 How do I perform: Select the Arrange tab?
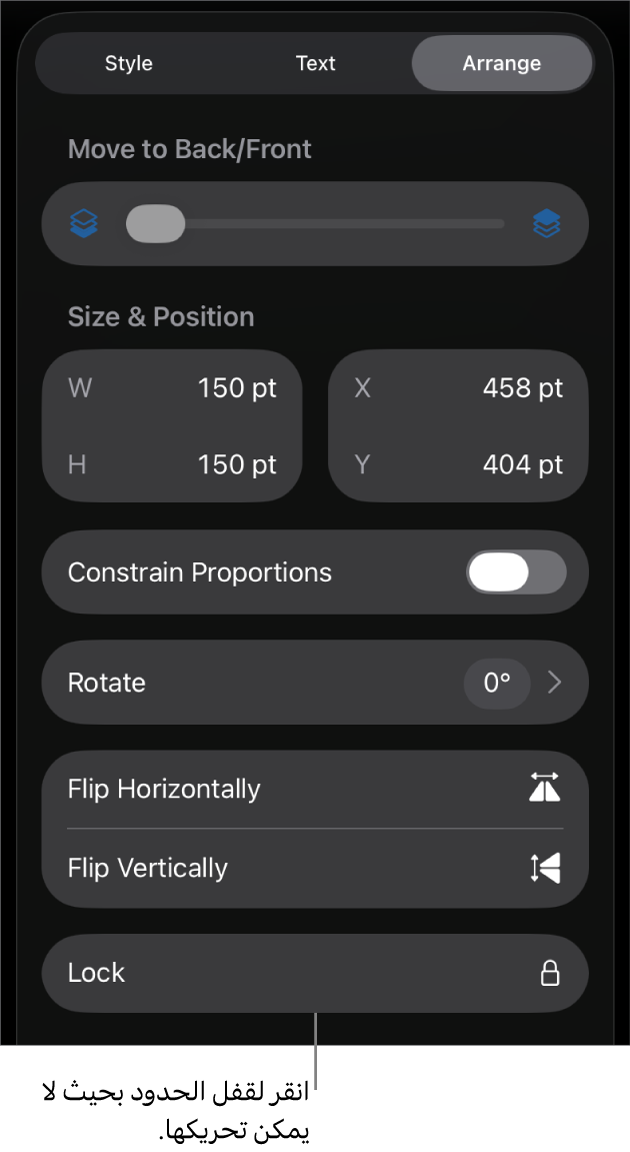pos(501,63)
